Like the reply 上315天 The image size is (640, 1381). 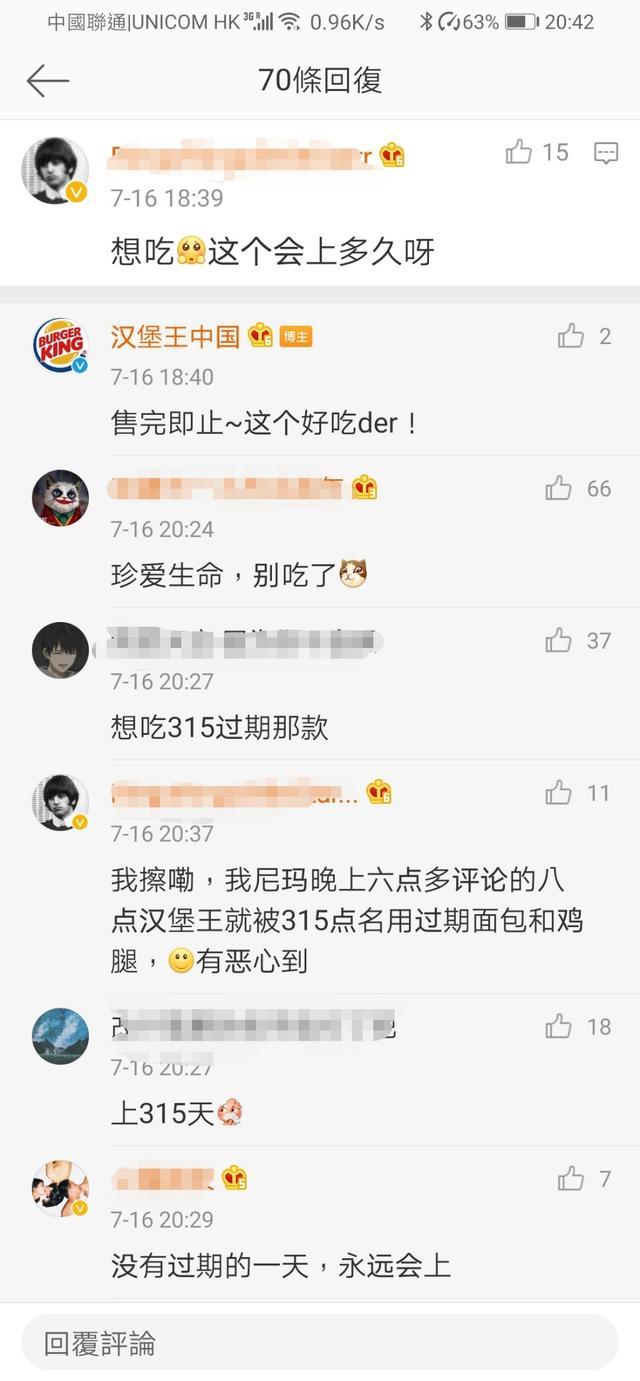click(559, 1026)
